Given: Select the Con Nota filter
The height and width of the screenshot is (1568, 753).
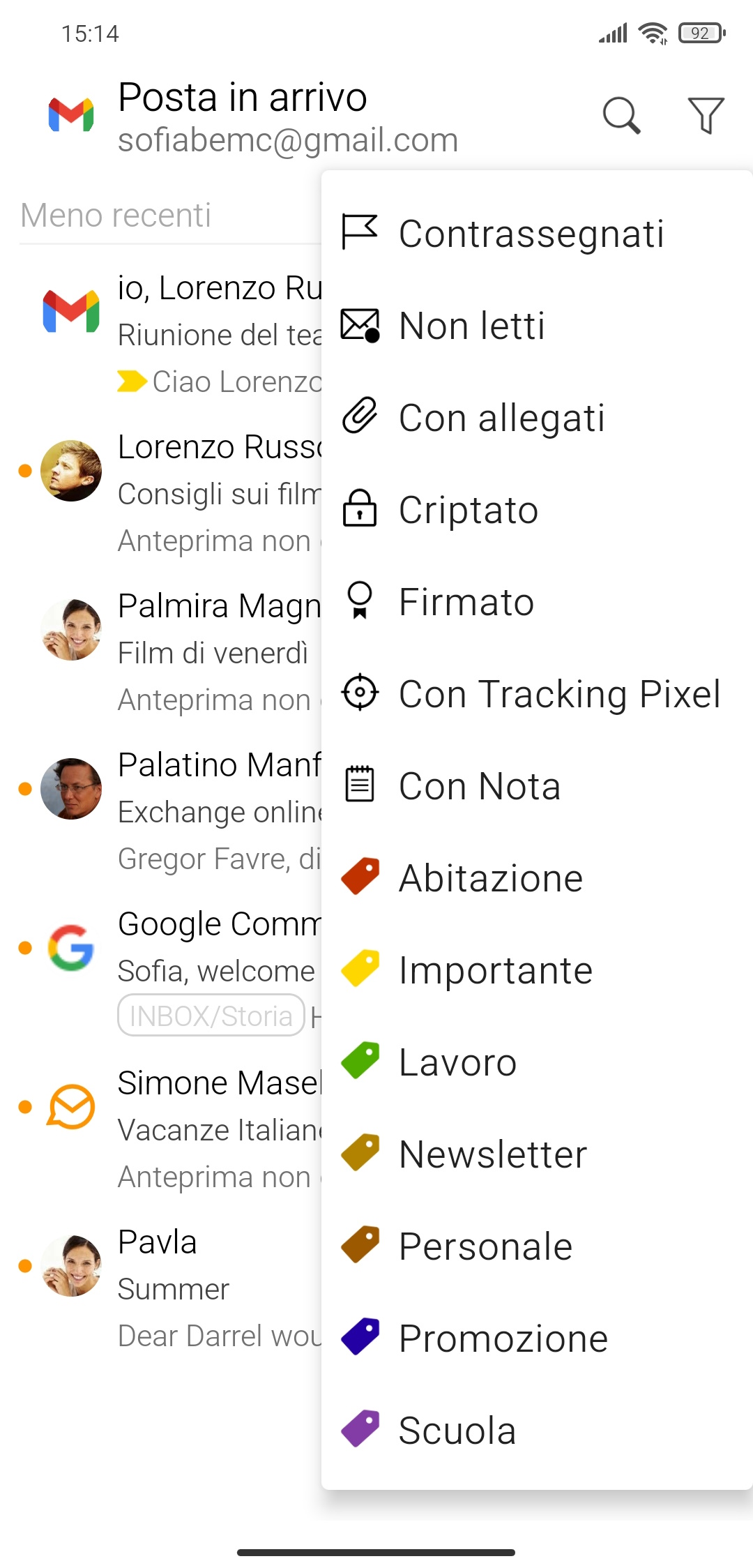Looking at the screenshot, I should (x=537, y=785).
